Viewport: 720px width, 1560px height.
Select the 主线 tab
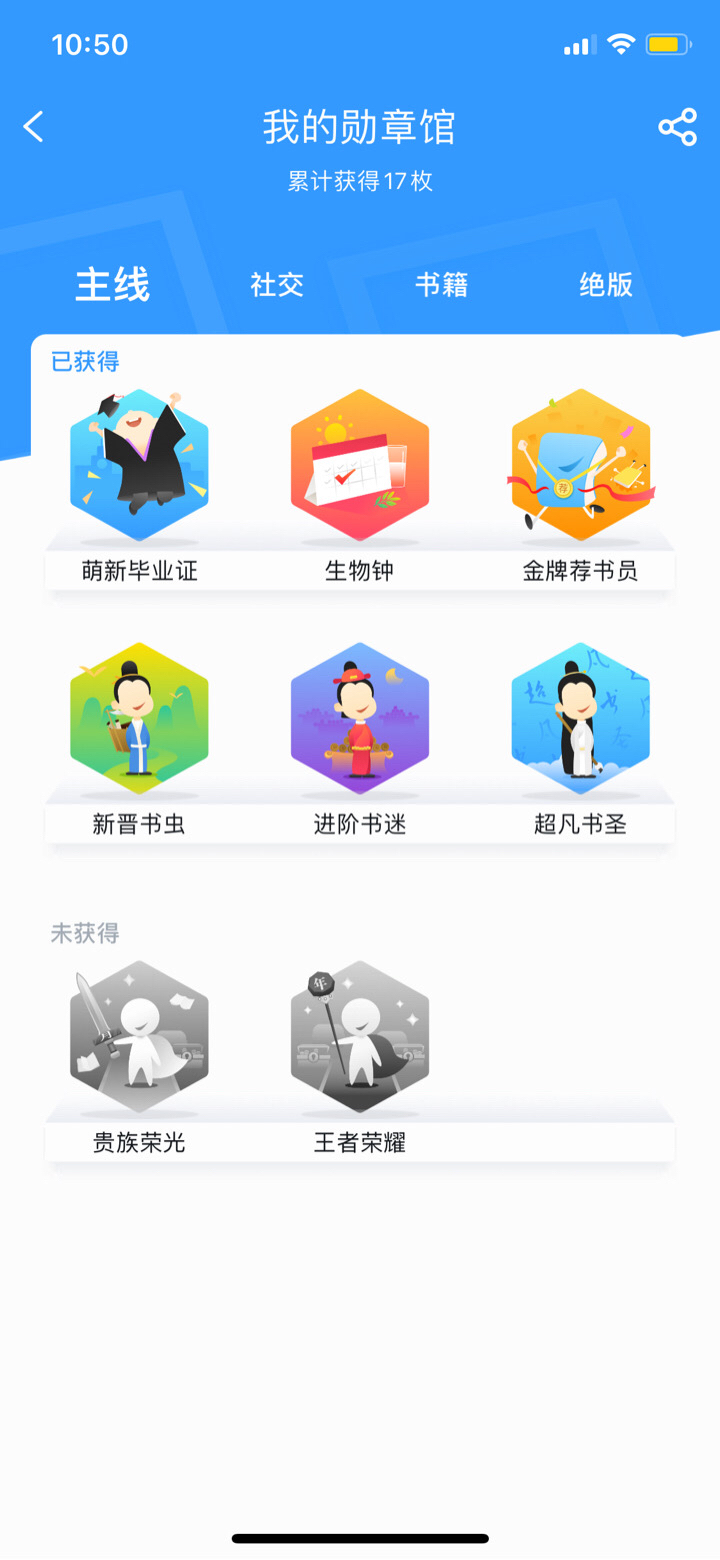click(112, 285)
